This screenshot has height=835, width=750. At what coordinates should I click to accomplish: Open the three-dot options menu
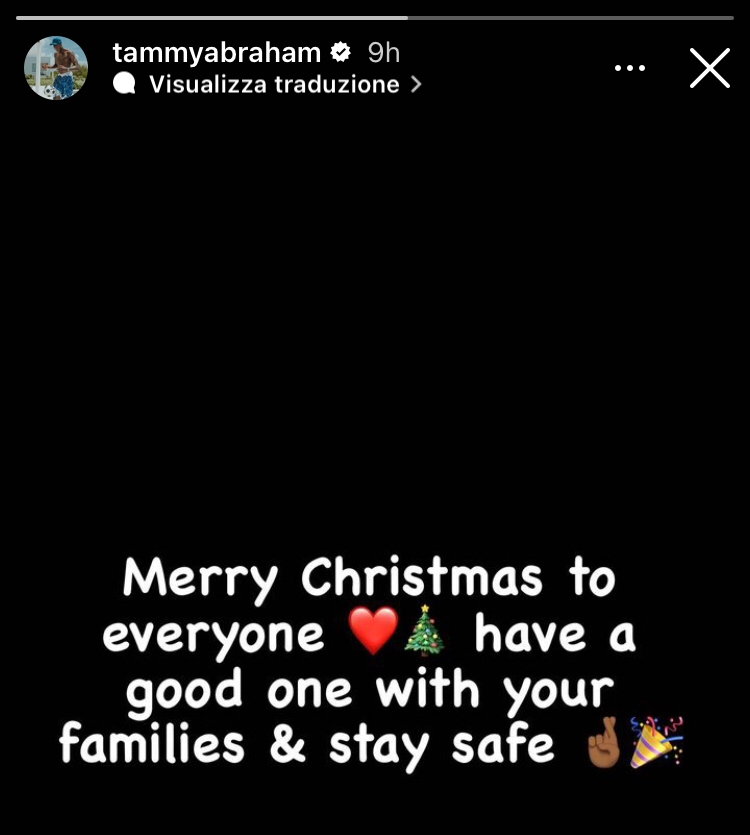(629, 68)
